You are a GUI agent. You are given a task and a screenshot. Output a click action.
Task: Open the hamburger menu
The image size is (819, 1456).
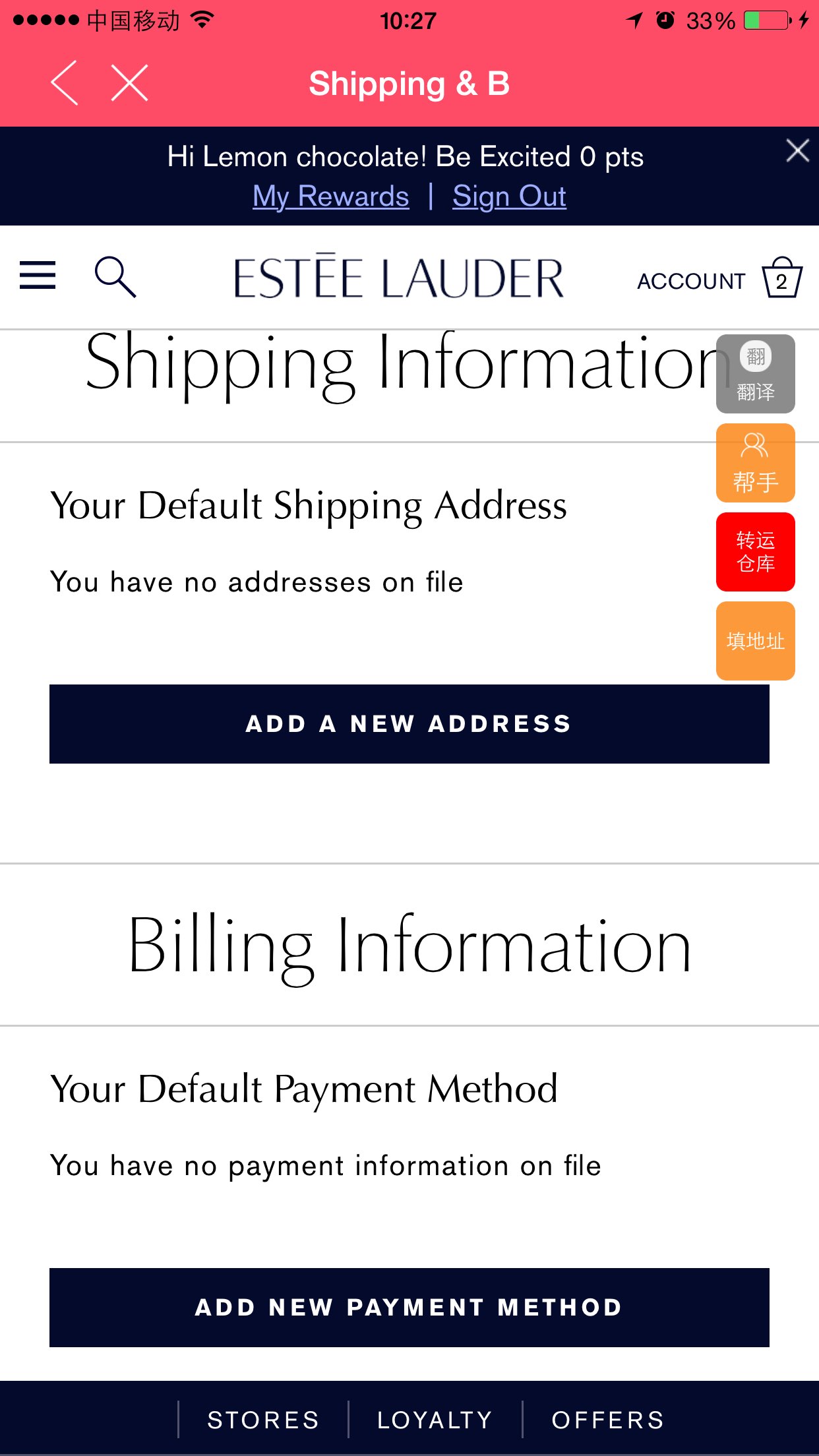click(38, 275)
